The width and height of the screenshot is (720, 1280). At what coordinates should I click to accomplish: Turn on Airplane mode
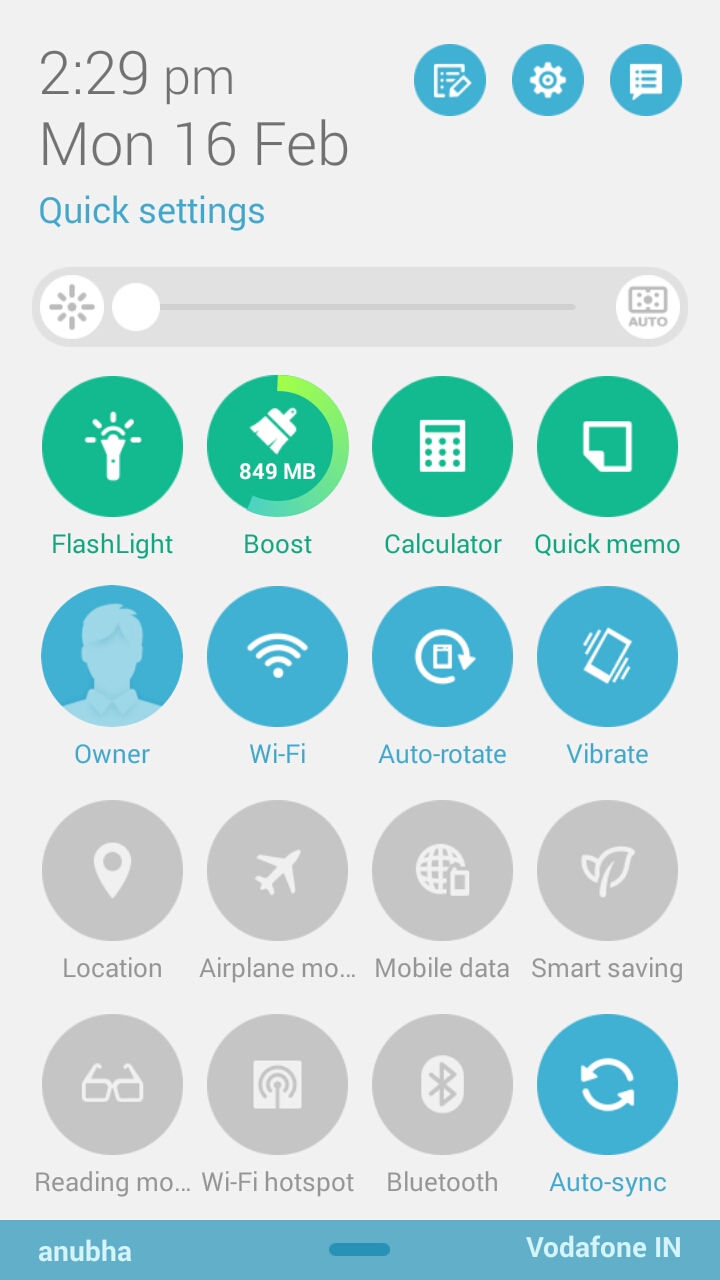coord(277,870)
